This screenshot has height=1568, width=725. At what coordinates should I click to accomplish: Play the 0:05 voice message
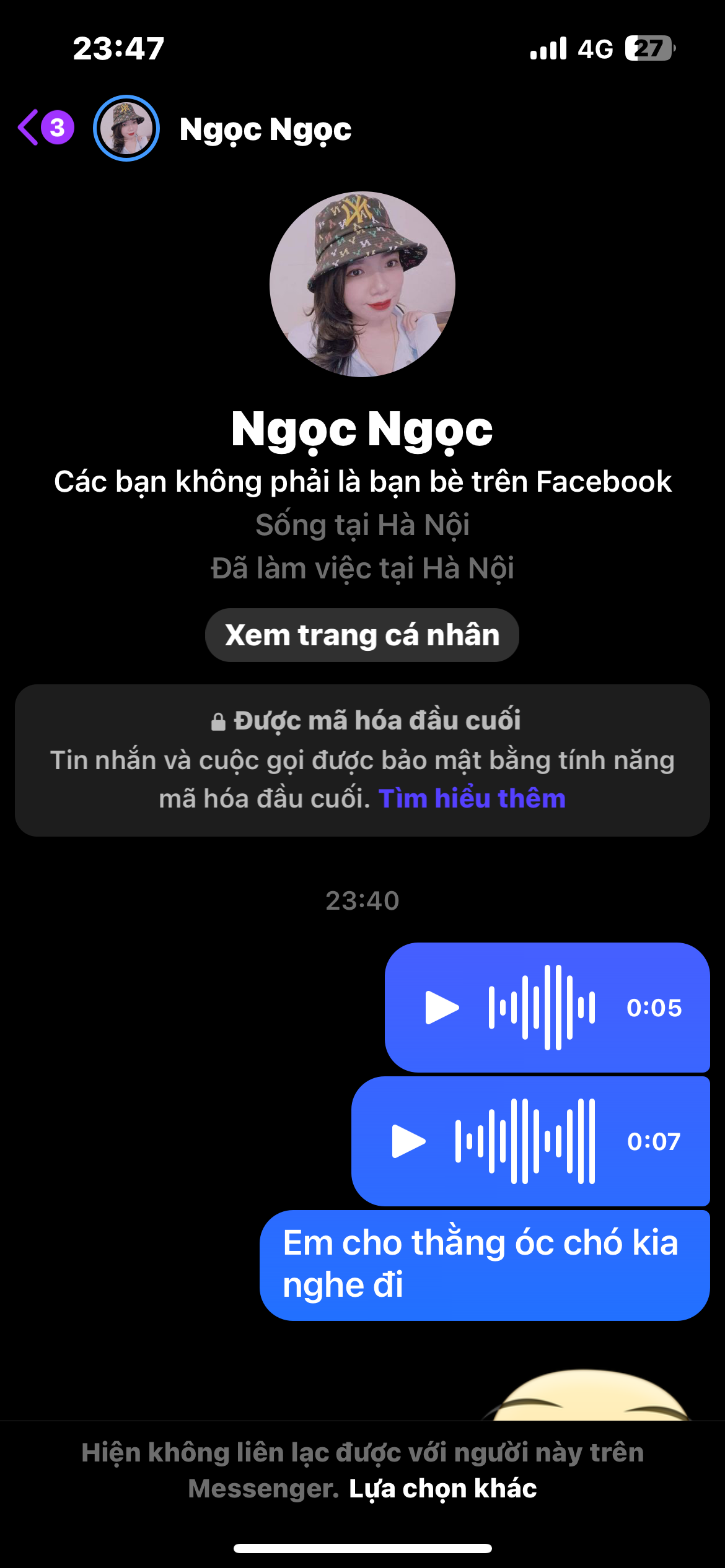click(442, 1009)
